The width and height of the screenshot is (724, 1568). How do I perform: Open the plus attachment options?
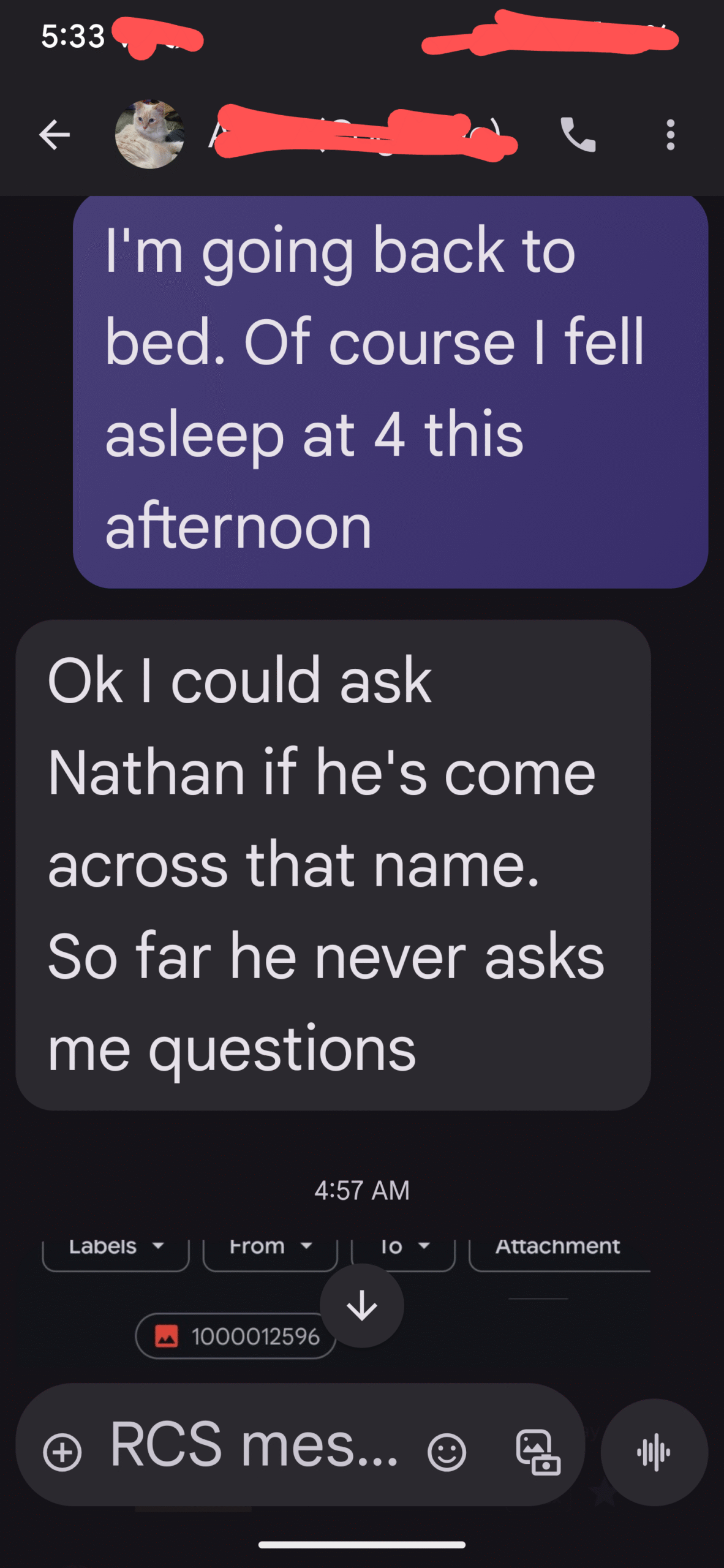(62, 1452)
